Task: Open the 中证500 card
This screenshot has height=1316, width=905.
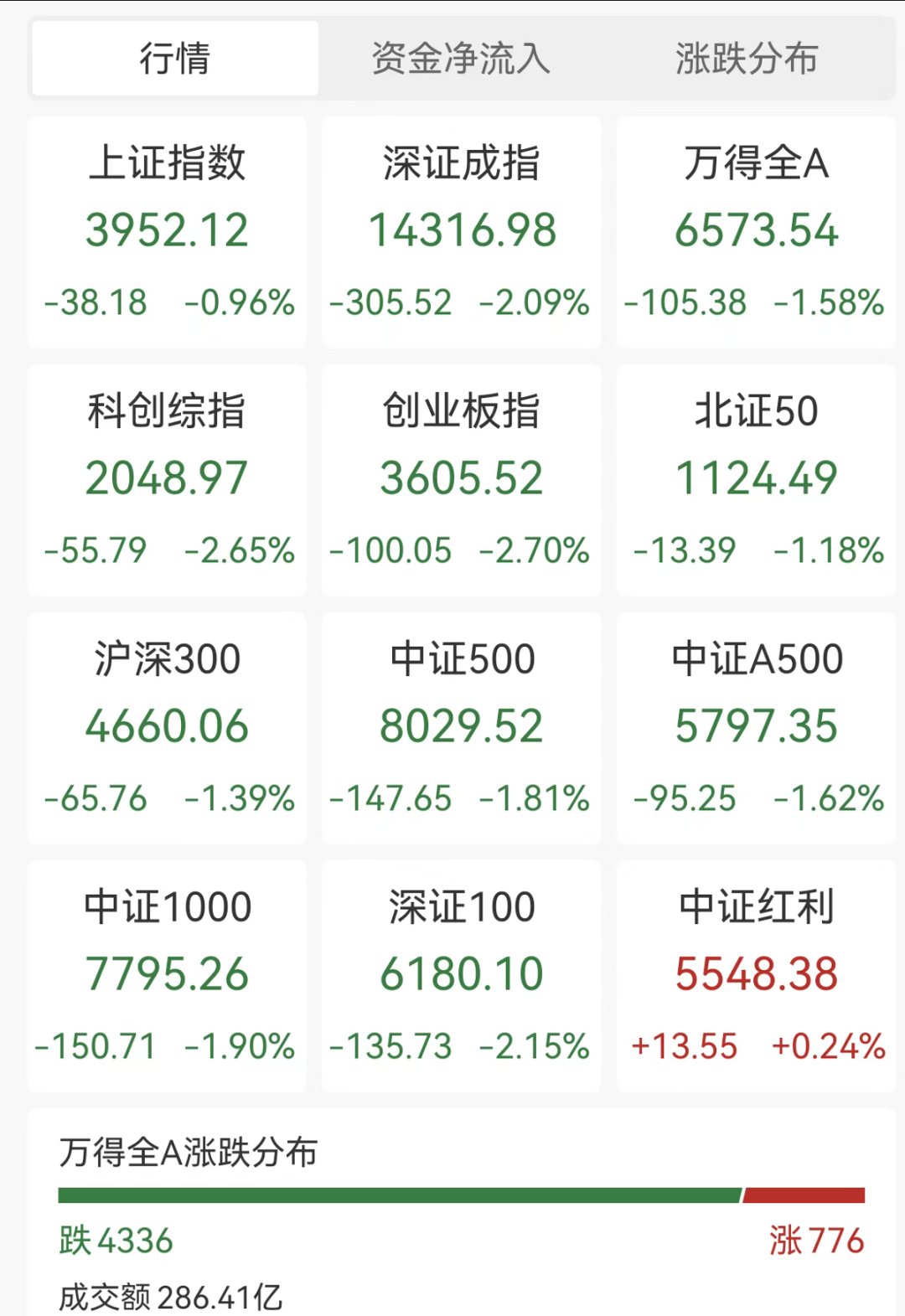Action: (462, 728)
